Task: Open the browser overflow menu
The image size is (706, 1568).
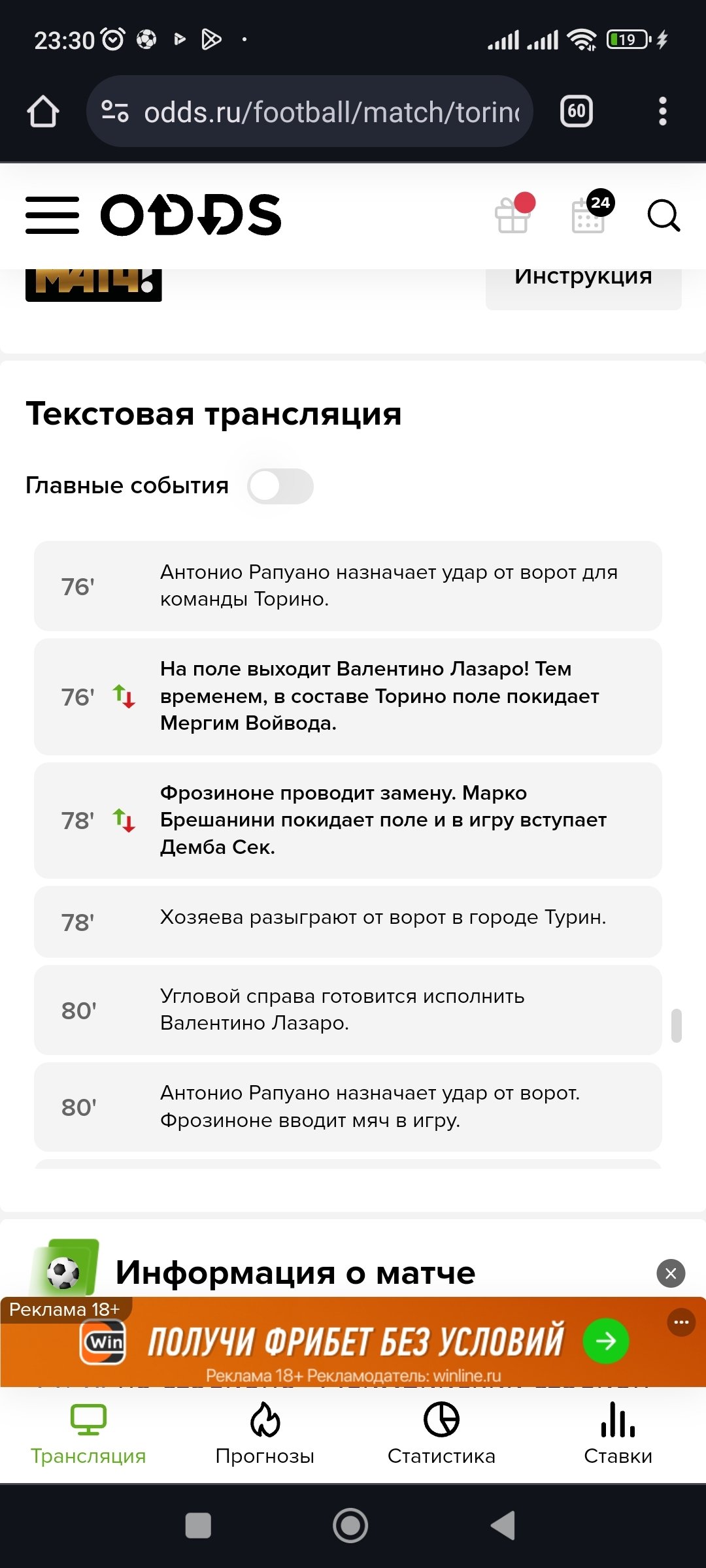Action: point(662,112)
